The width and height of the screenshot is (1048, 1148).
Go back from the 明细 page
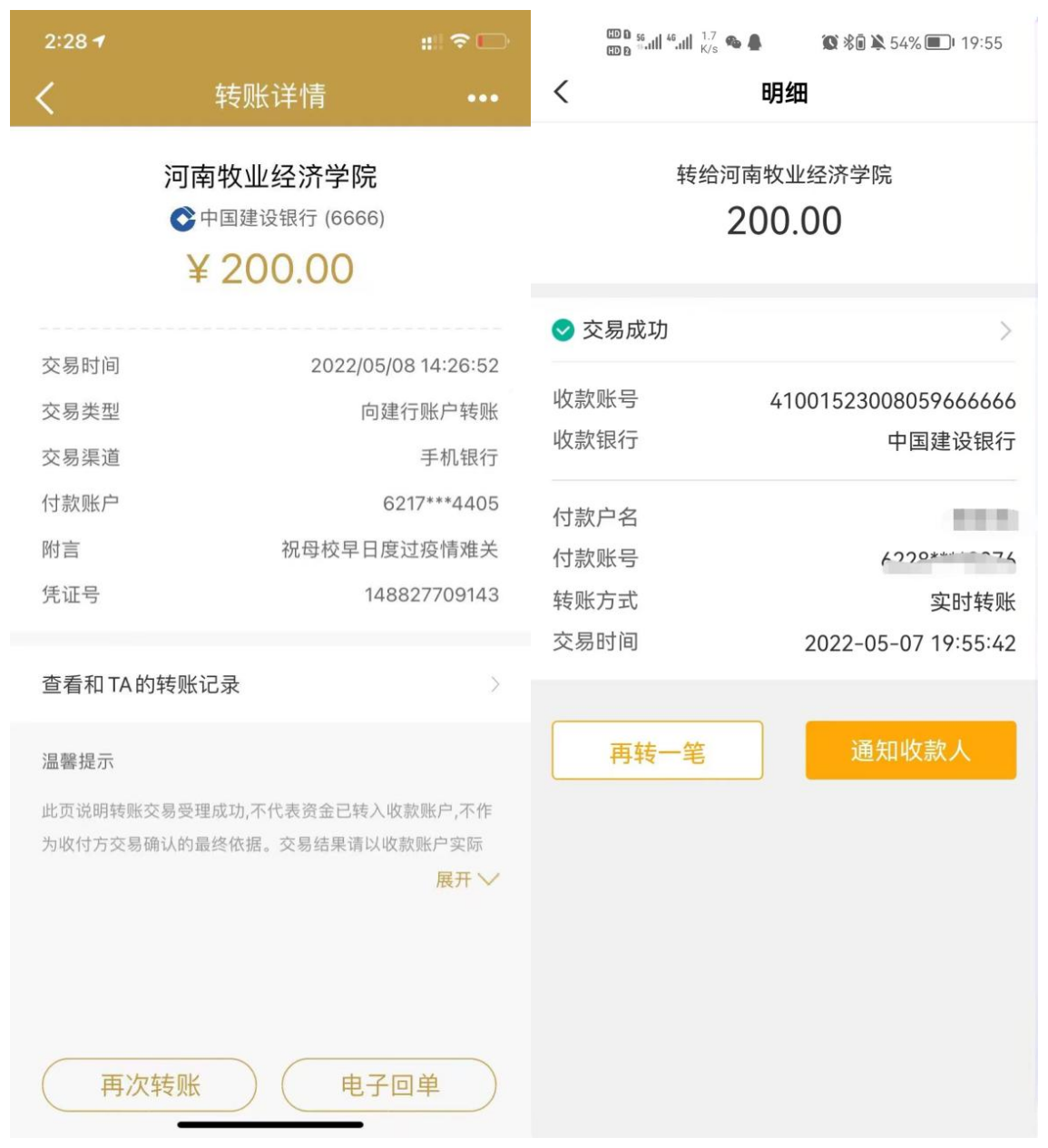click(562, 92)
